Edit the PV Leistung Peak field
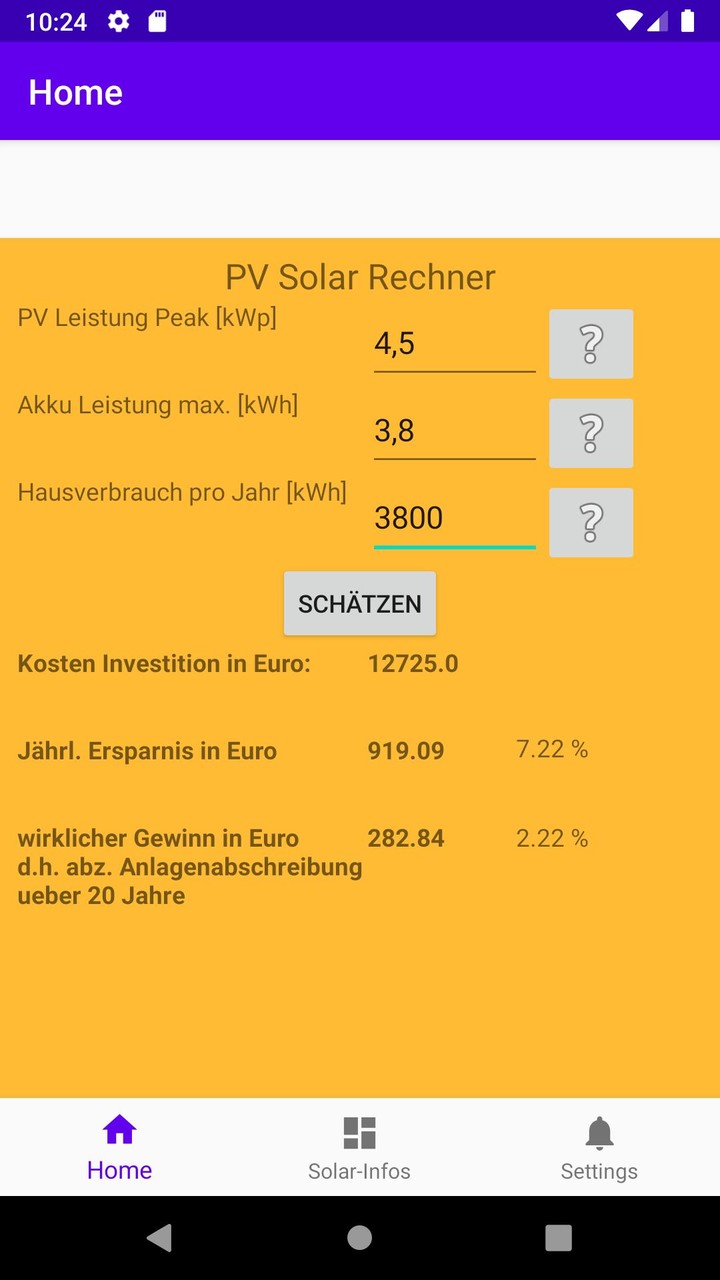The image size is (720, 1280). (454, 344)
